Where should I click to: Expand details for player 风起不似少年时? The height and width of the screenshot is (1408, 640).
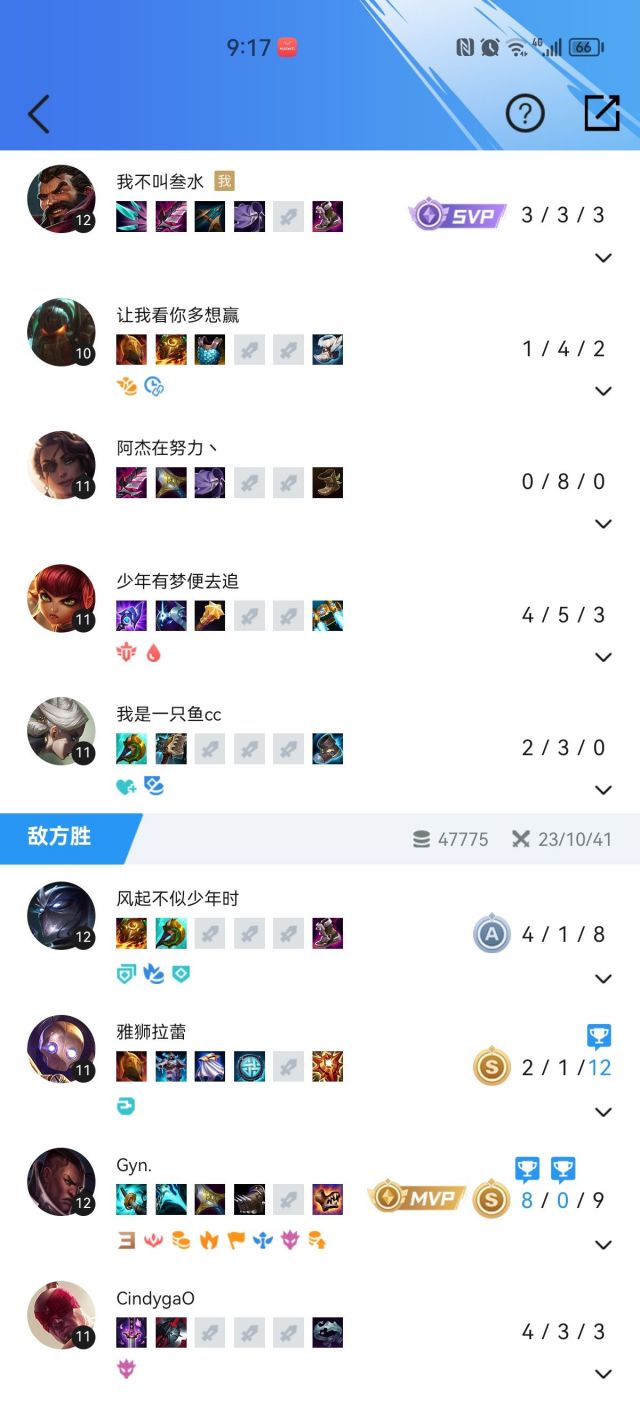point(603,978)
